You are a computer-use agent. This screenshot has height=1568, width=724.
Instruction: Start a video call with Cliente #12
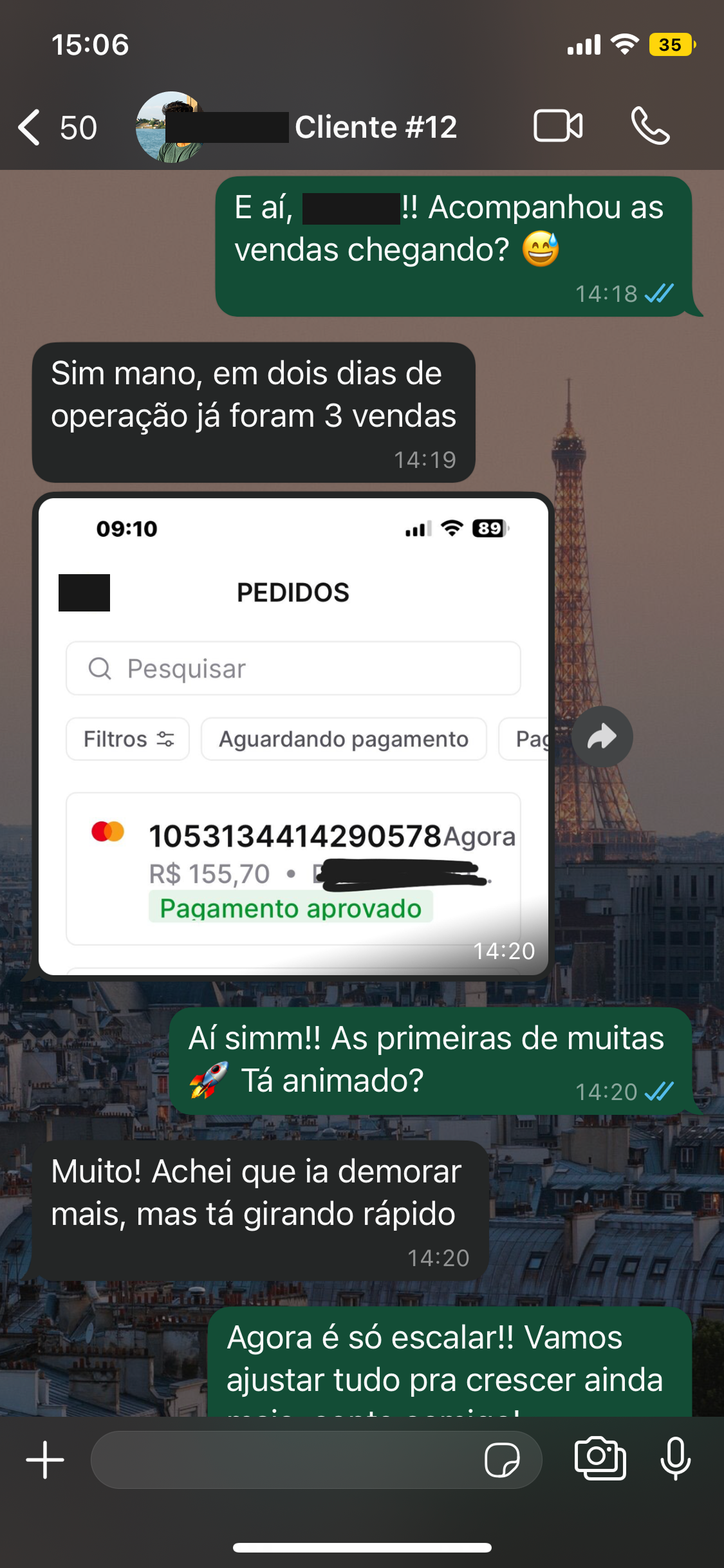point(558,126)
